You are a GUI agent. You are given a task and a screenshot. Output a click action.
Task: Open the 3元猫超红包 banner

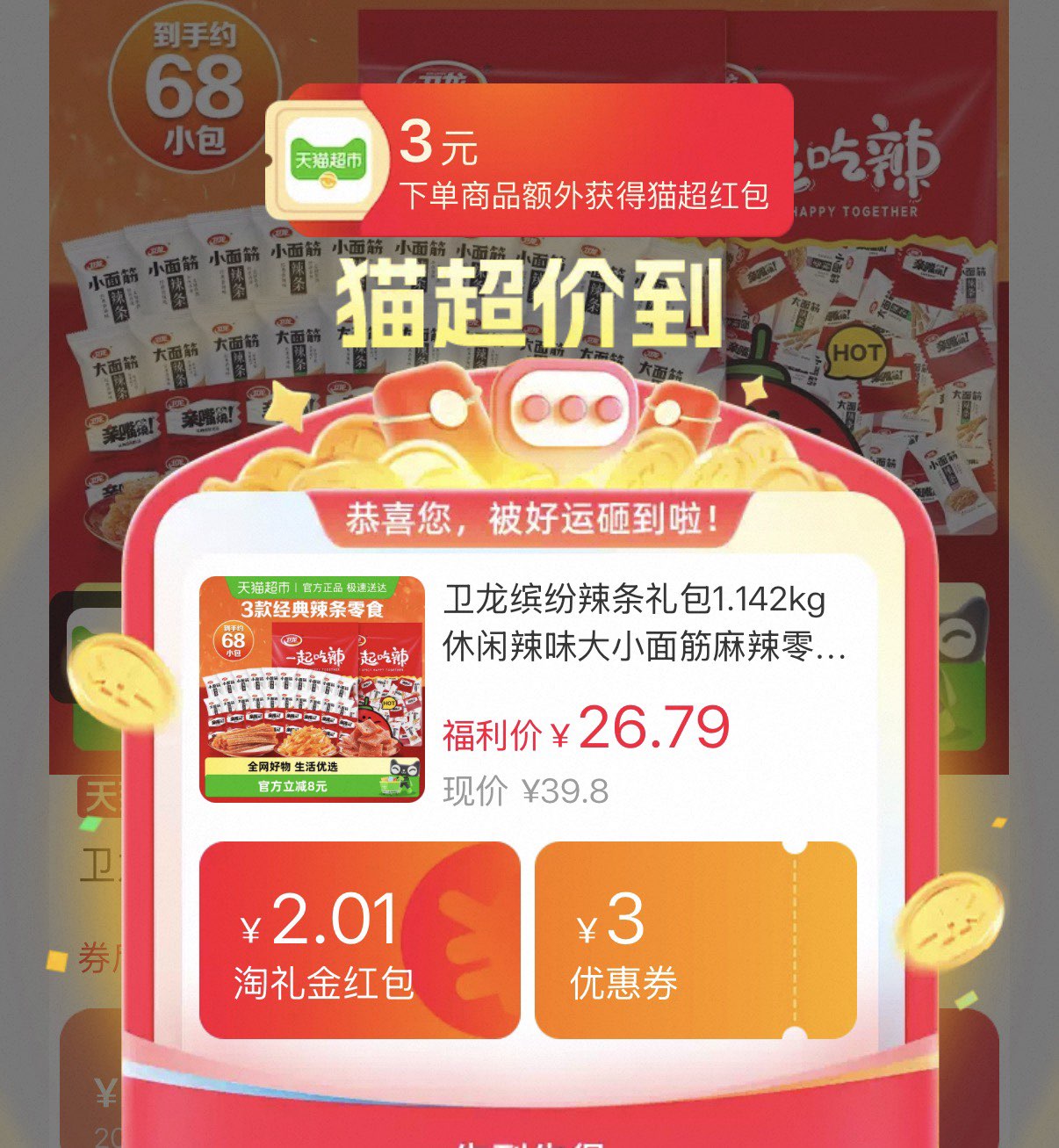click(x=529, y=161)
